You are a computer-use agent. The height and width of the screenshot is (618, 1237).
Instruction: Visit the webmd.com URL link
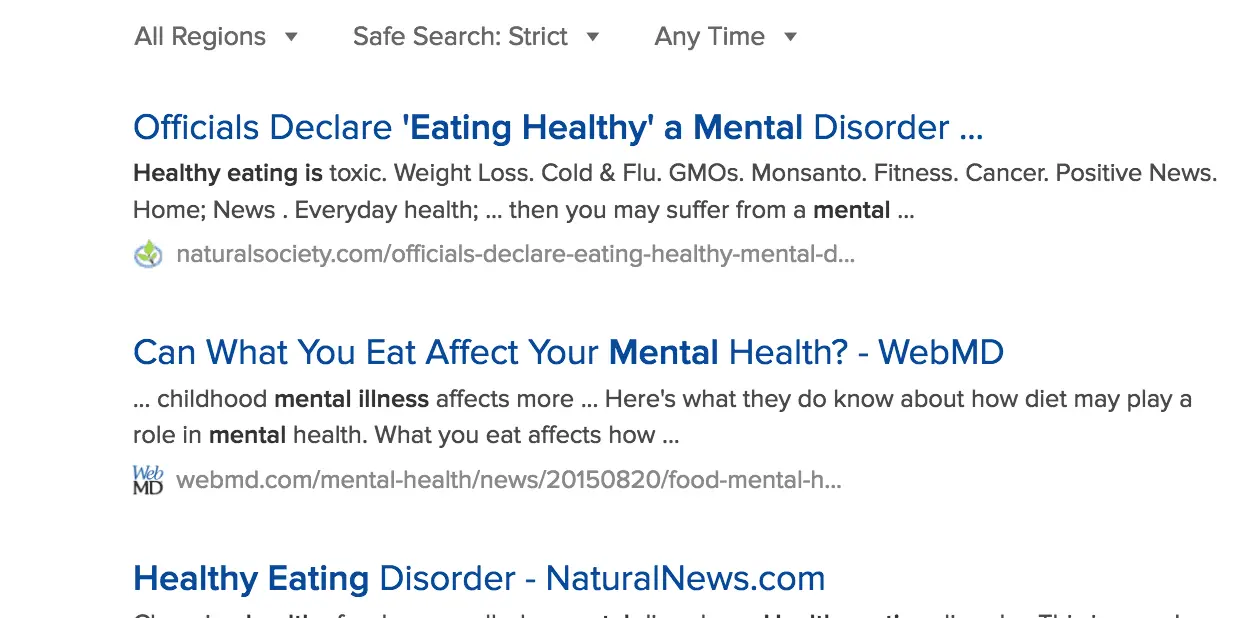click(x=508, y=480)
